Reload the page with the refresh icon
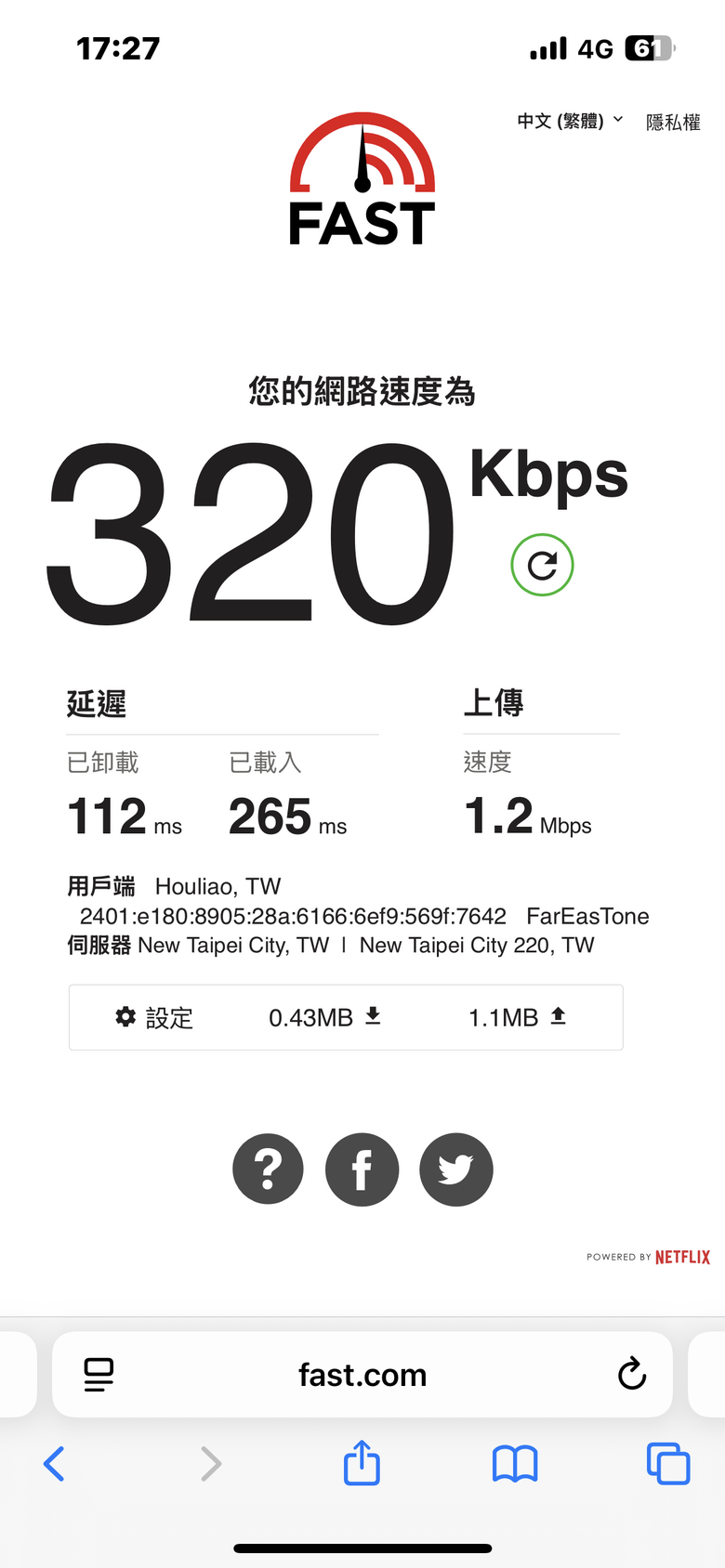 click(632, 1375)
